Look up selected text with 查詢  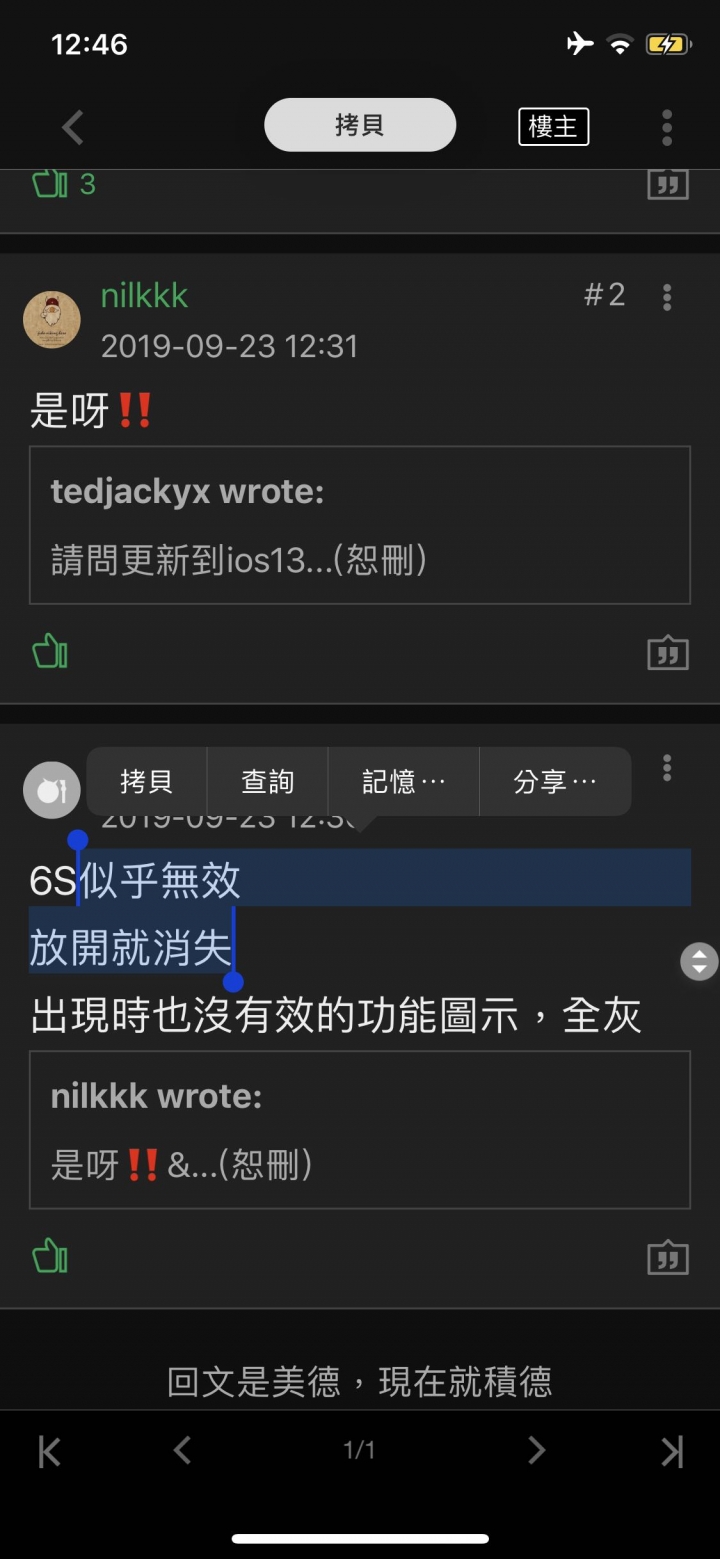(268, 782)
